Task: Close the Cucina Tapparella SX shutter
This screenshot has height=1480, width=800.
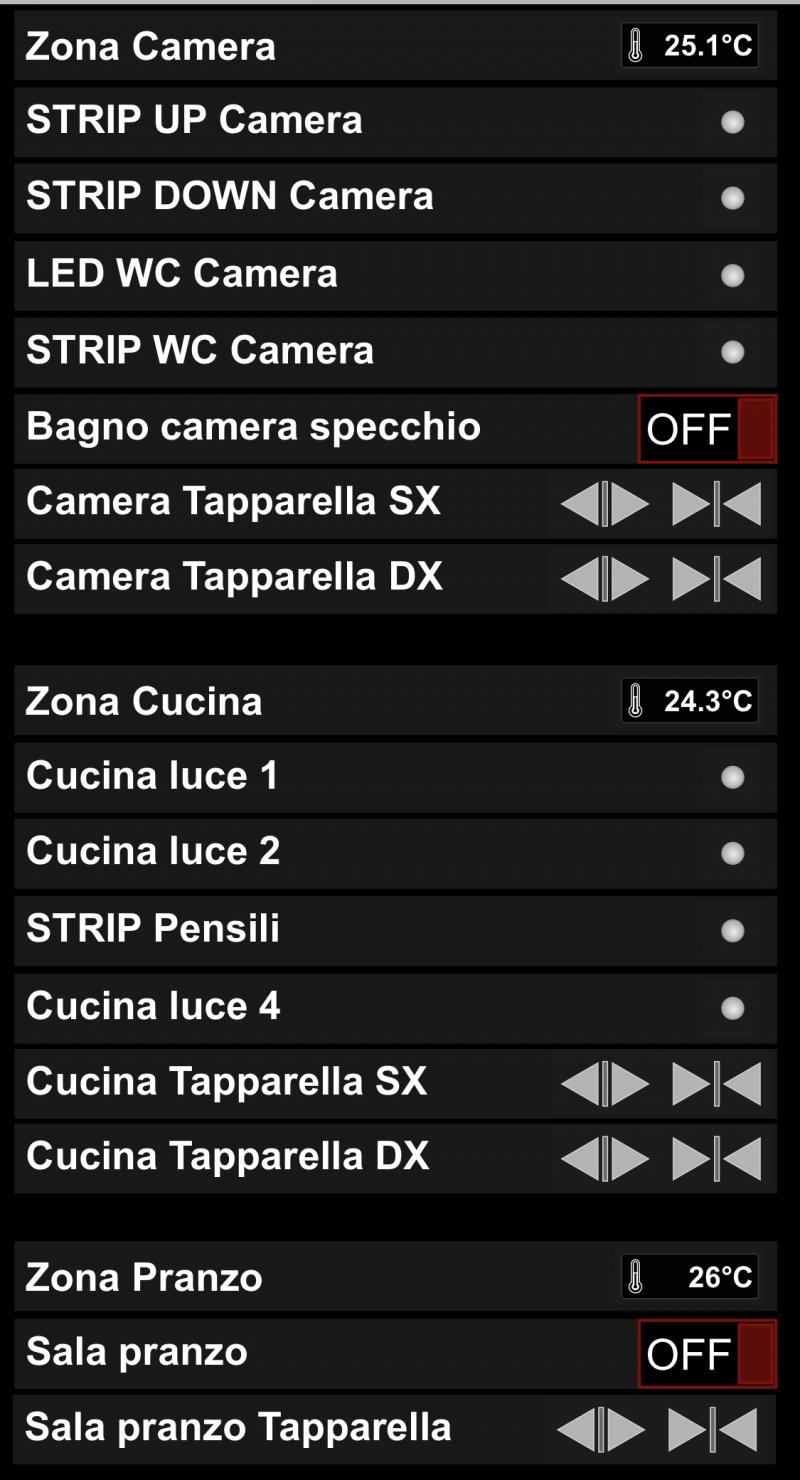Action: 716,1084
